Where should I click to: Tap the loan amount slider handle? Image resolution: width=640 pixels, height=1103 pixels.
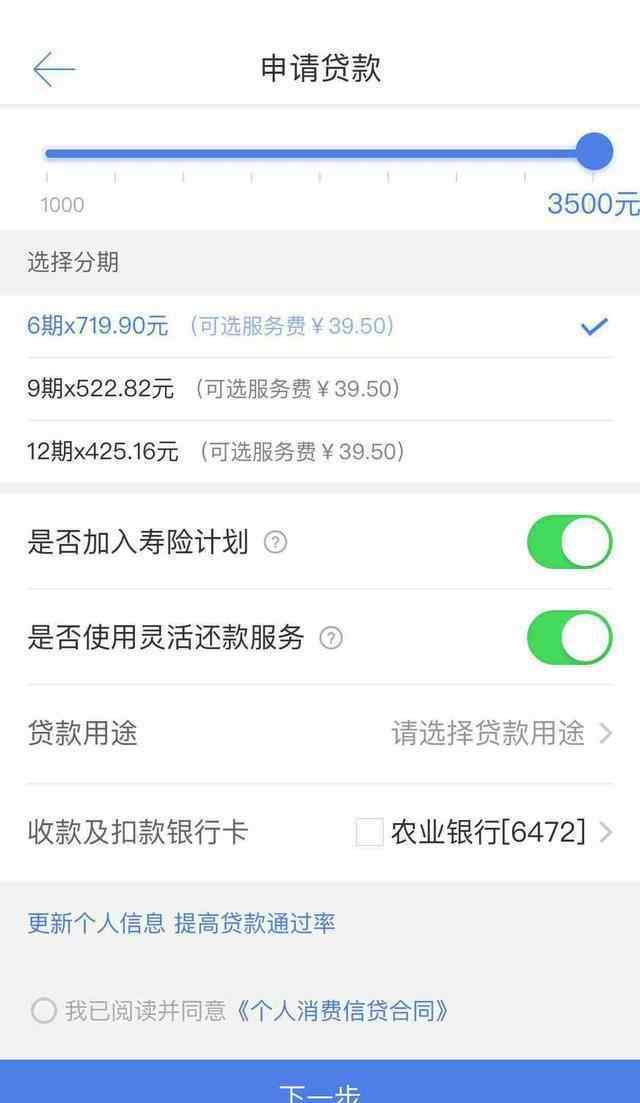coord(594,152)
